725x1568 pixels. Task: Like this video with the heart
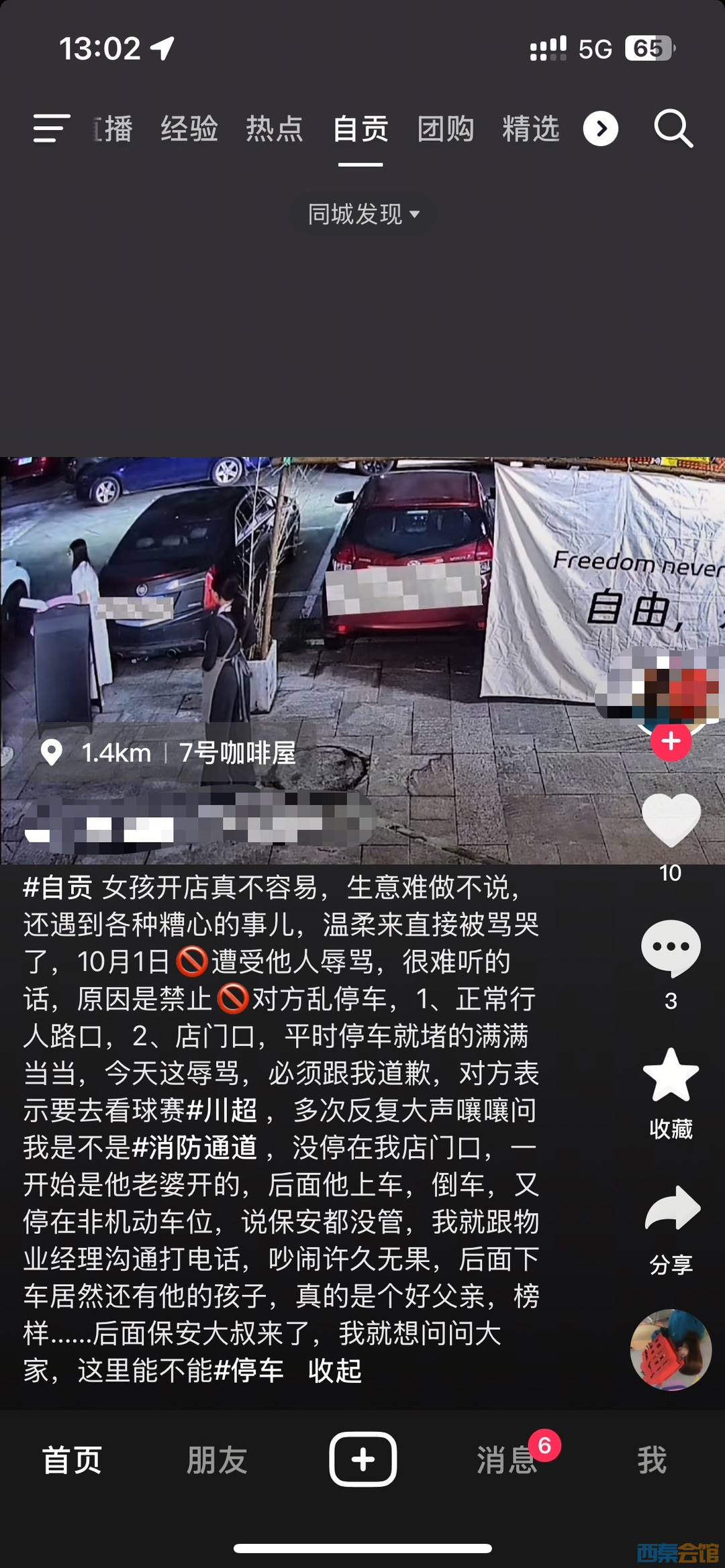coord(671,820)
